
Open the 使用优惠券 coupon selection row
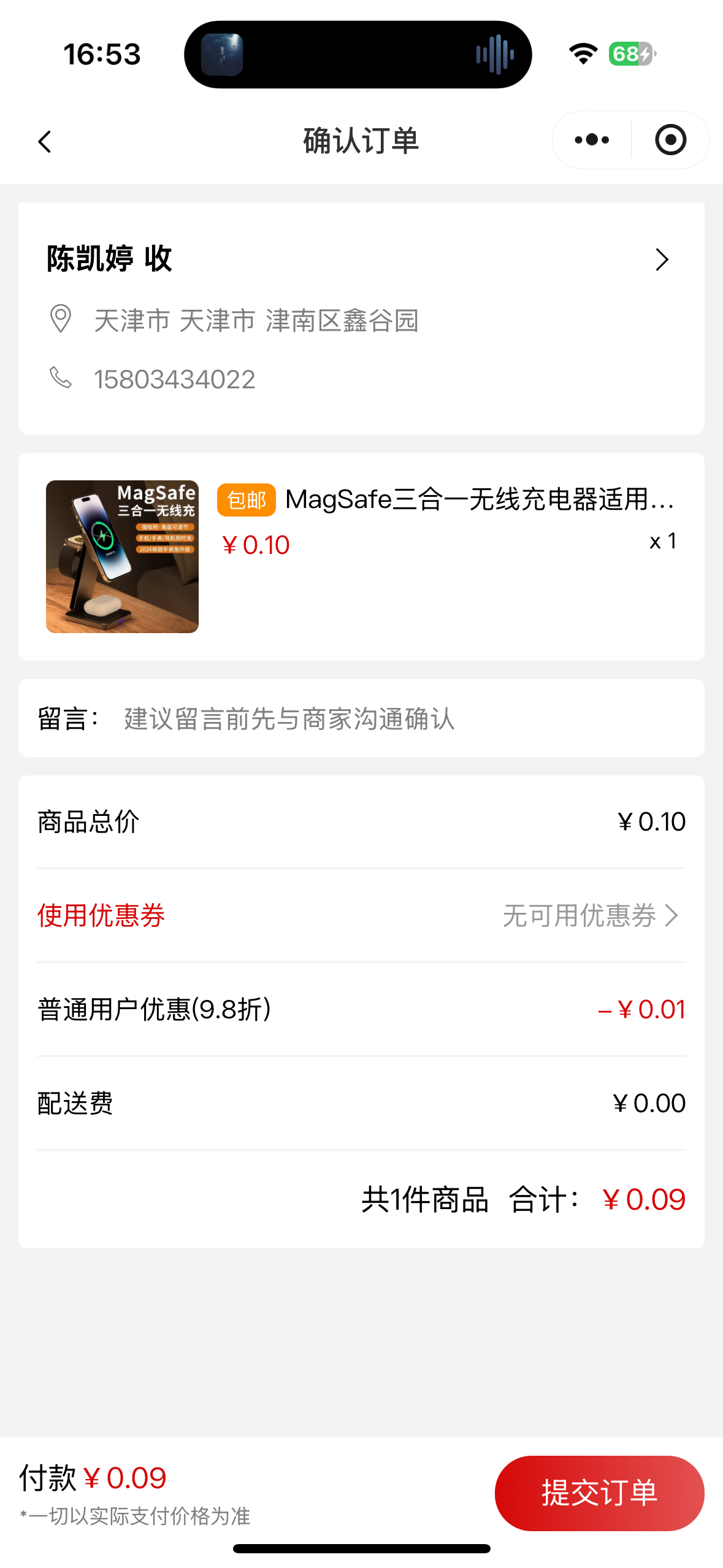click(x=361, y=916)
